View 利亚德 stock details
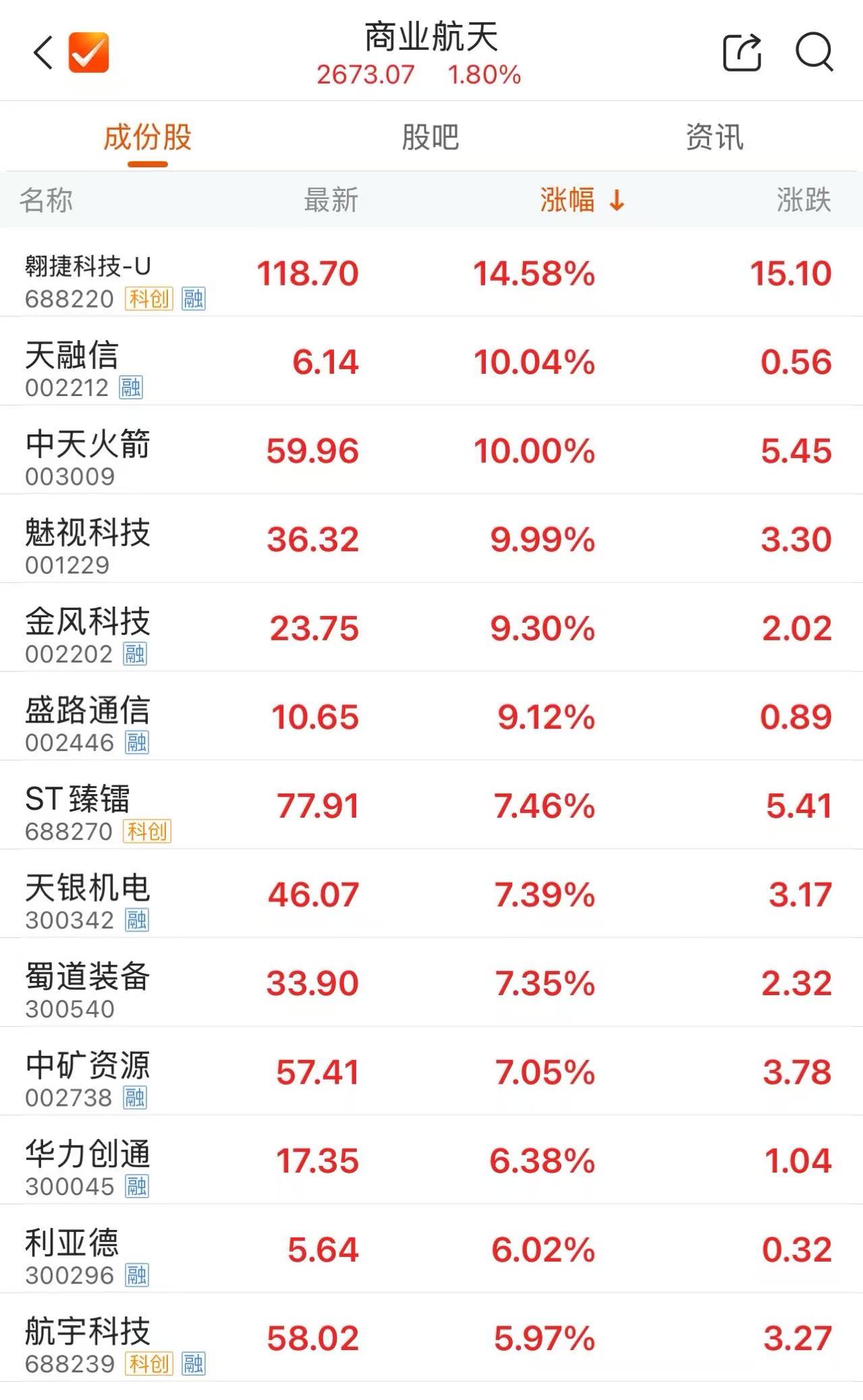Image resolution: width=863 pixels, height=1400 pixels. pyautogui.click(x=431, y=1249)
